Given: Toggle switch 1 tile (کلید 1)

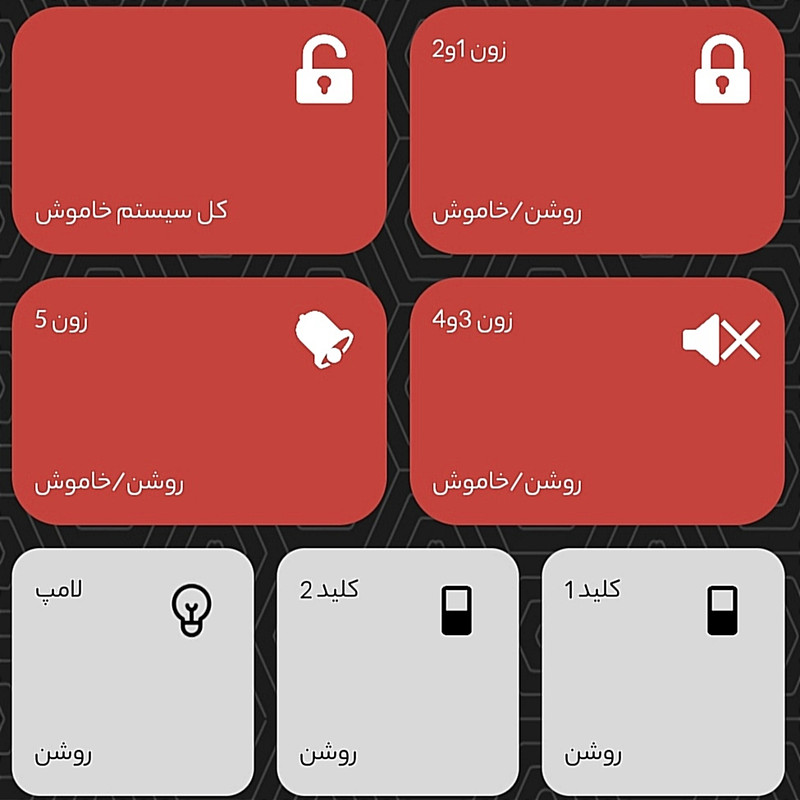Looking at the screenshot, I should (663, 671).
